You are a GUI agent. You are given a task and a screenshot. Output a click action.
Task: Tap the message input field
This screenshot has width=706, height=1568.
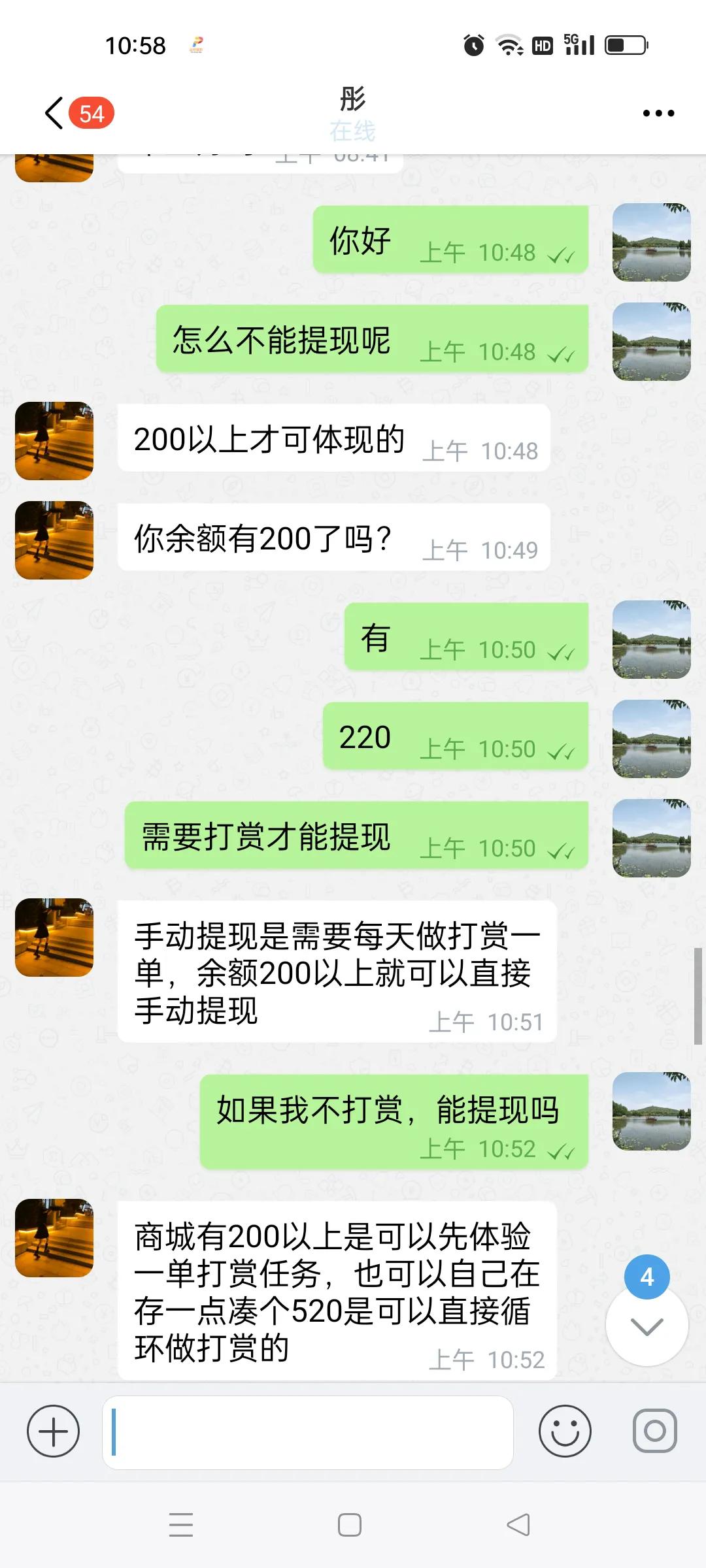(307, 1432)
